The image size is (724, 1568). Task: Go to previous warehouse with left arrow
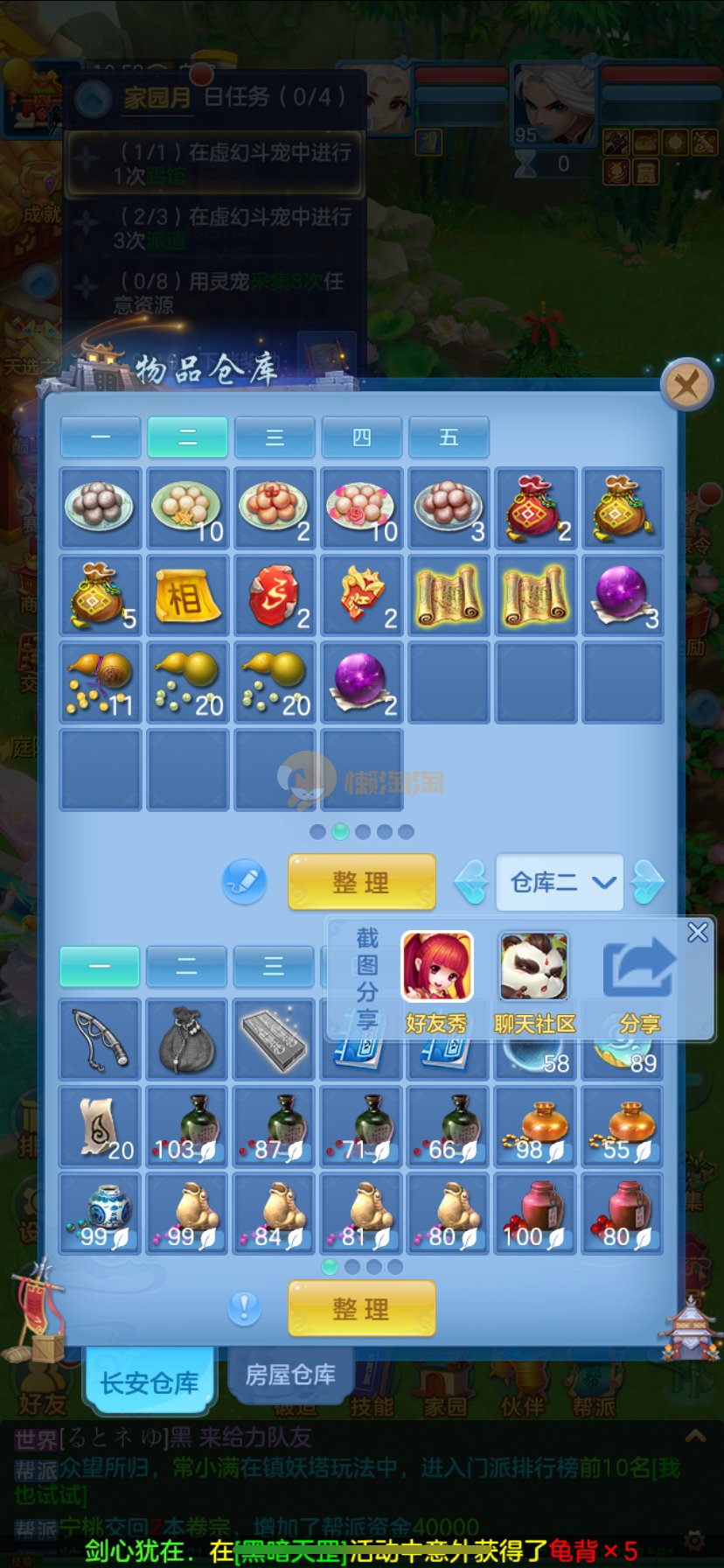(x=471, y=882)
